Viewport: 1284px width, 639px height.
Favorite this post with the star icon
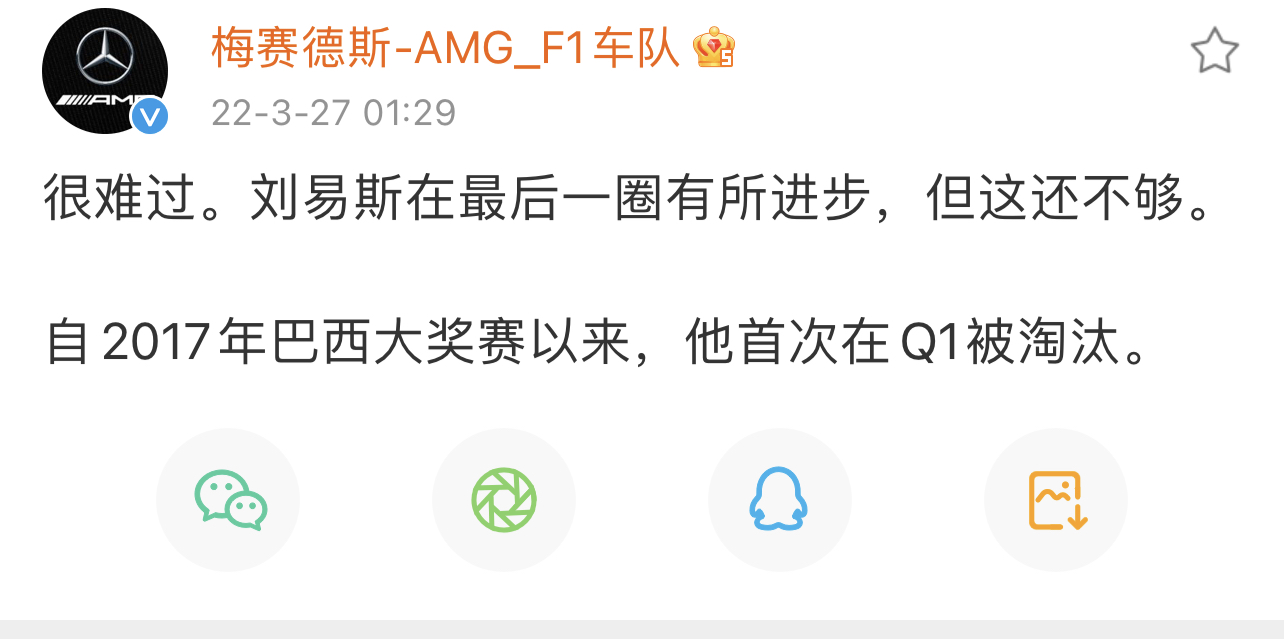1214,50
